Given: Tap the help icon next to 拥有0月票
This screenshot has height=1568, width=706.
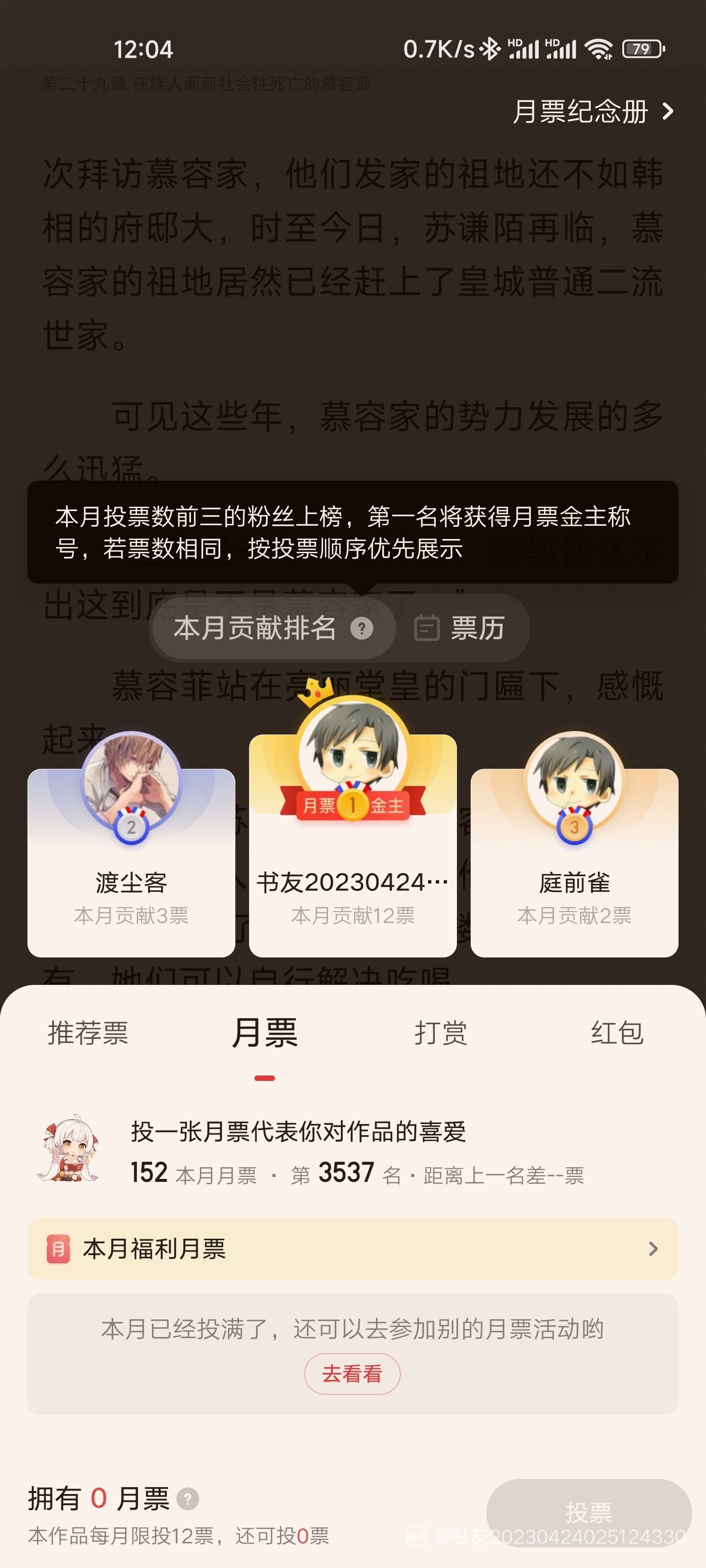Looking at the screenshot, I should point(188,1498).
